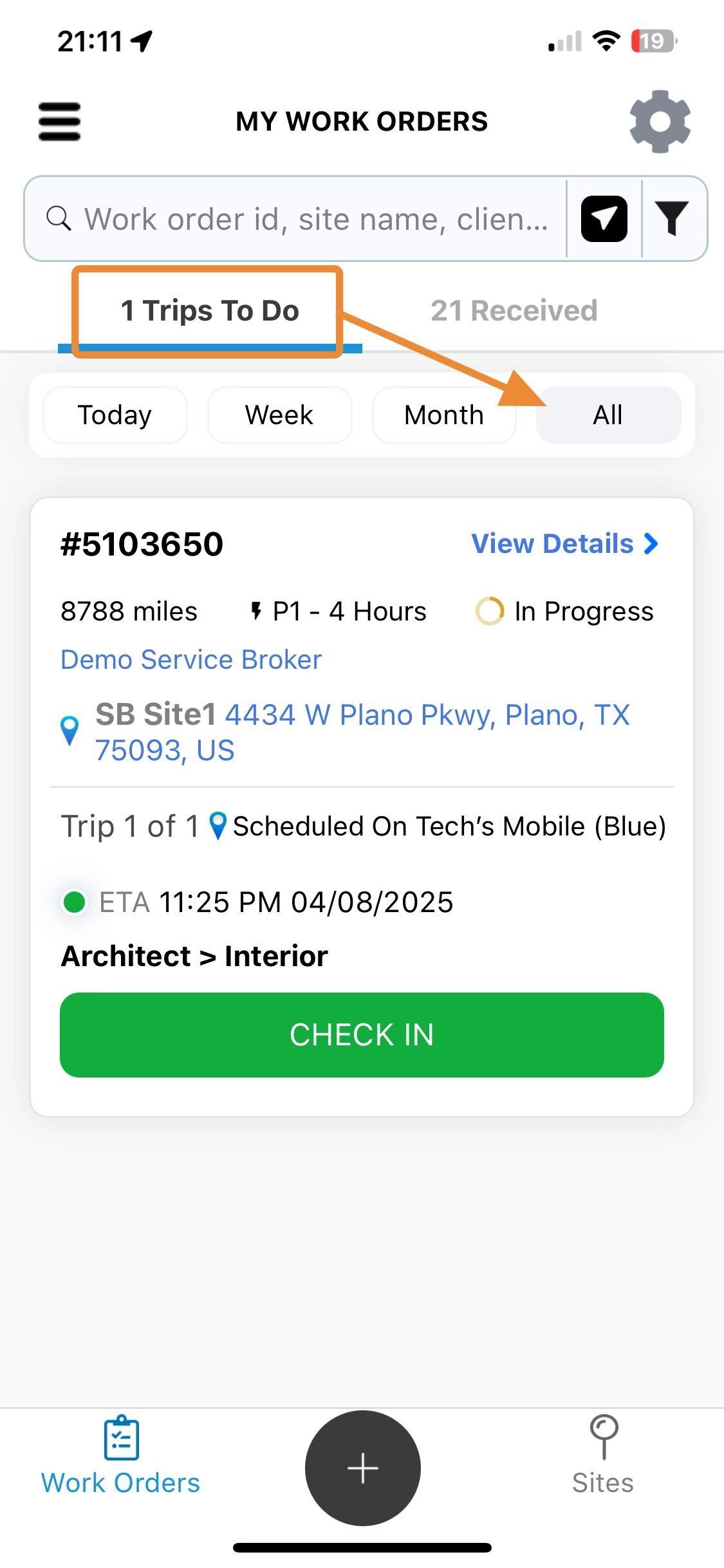Go to the Work Orders bottom tab
This screenshot has height=1568, width=724.
pos(120,1456)
